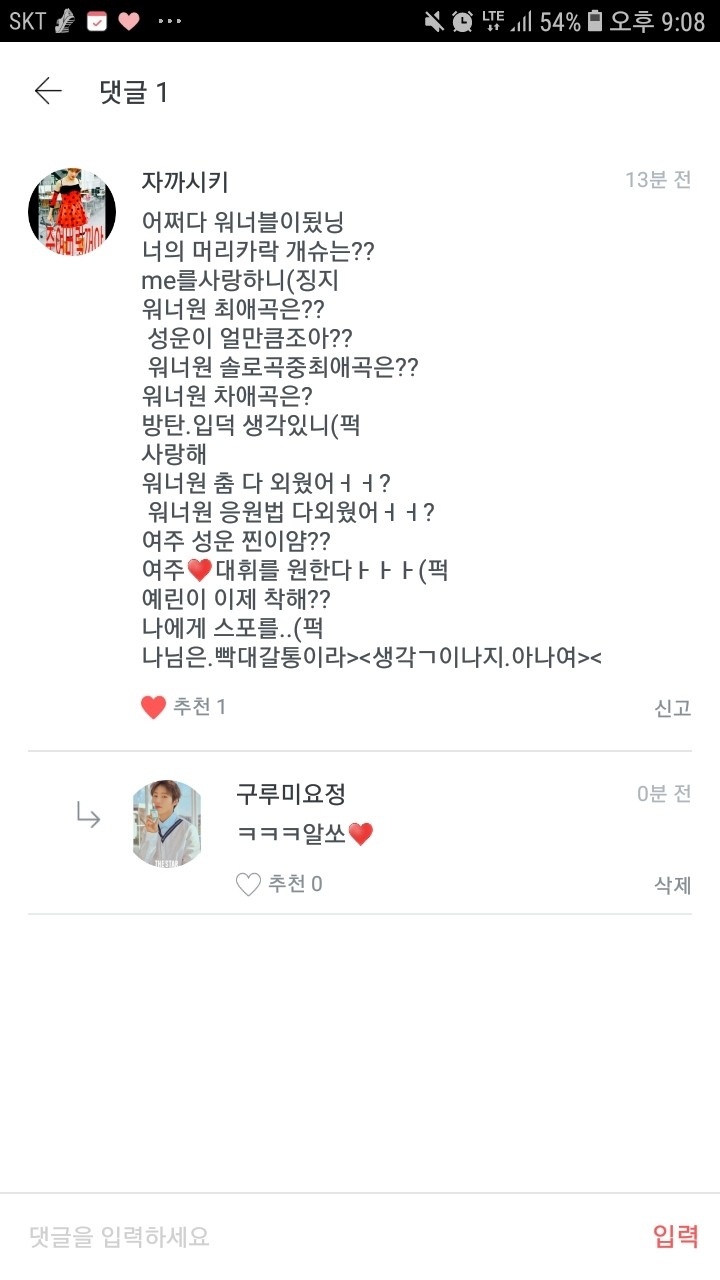Open 자까시키's profile picture
The image size is (720, 1280).
72,212
